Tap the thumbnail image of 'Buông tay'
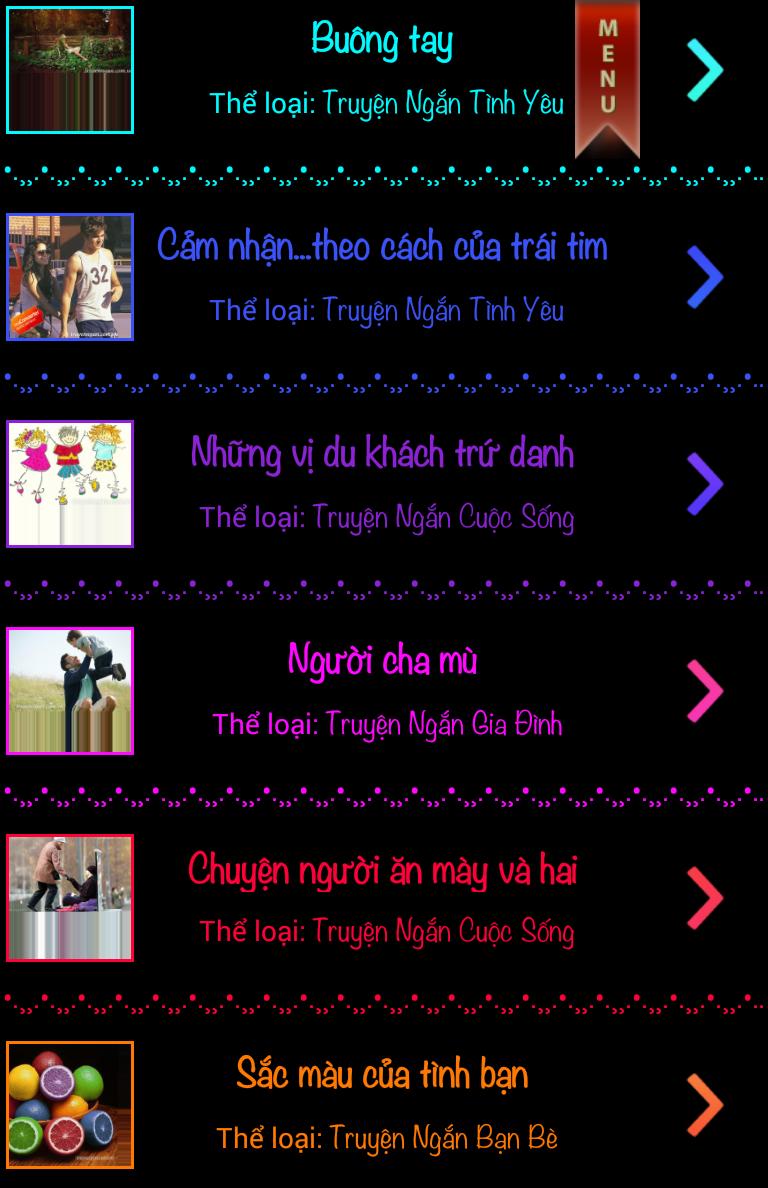768x1188 pixels. point(70,70)
